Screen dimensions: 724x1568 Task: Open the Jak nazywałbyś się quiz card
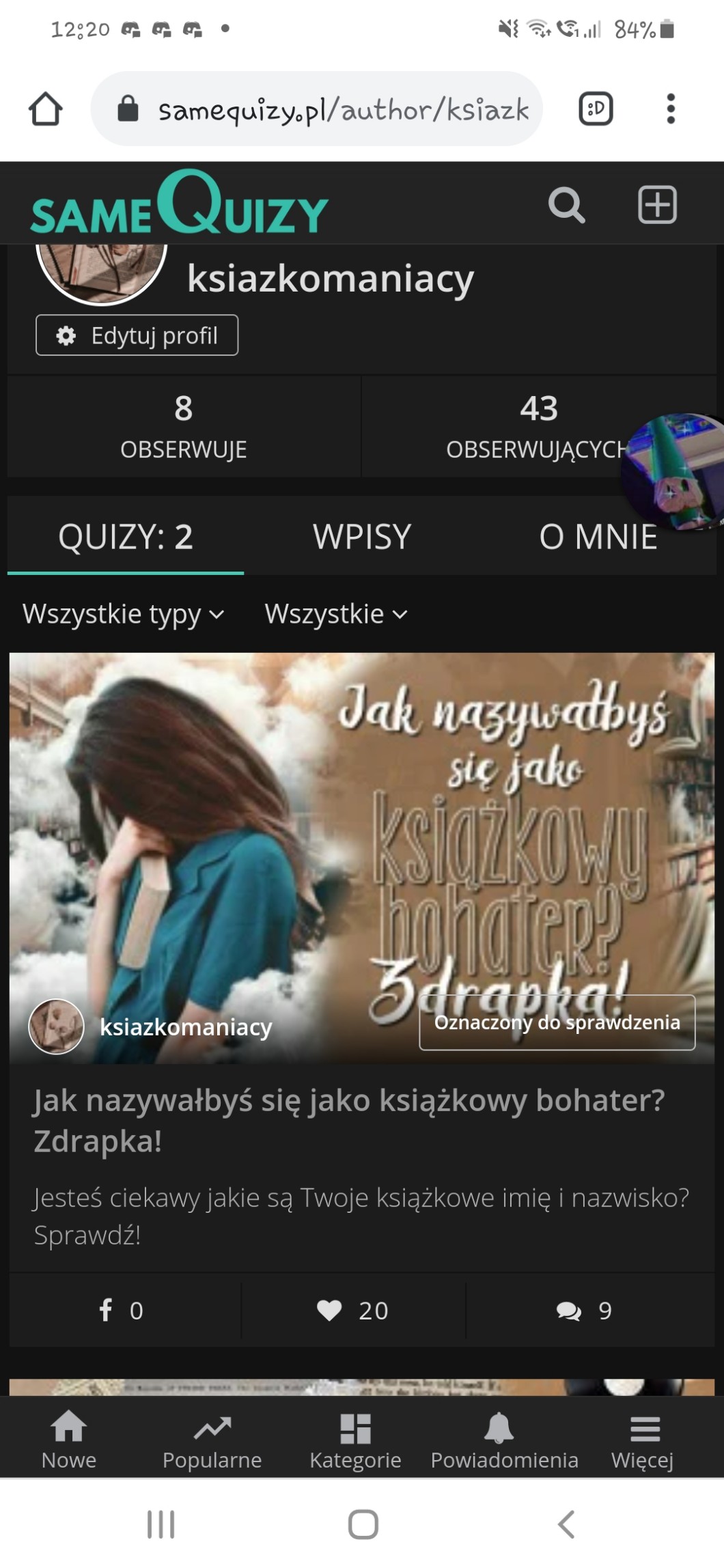pos(348,1120)
